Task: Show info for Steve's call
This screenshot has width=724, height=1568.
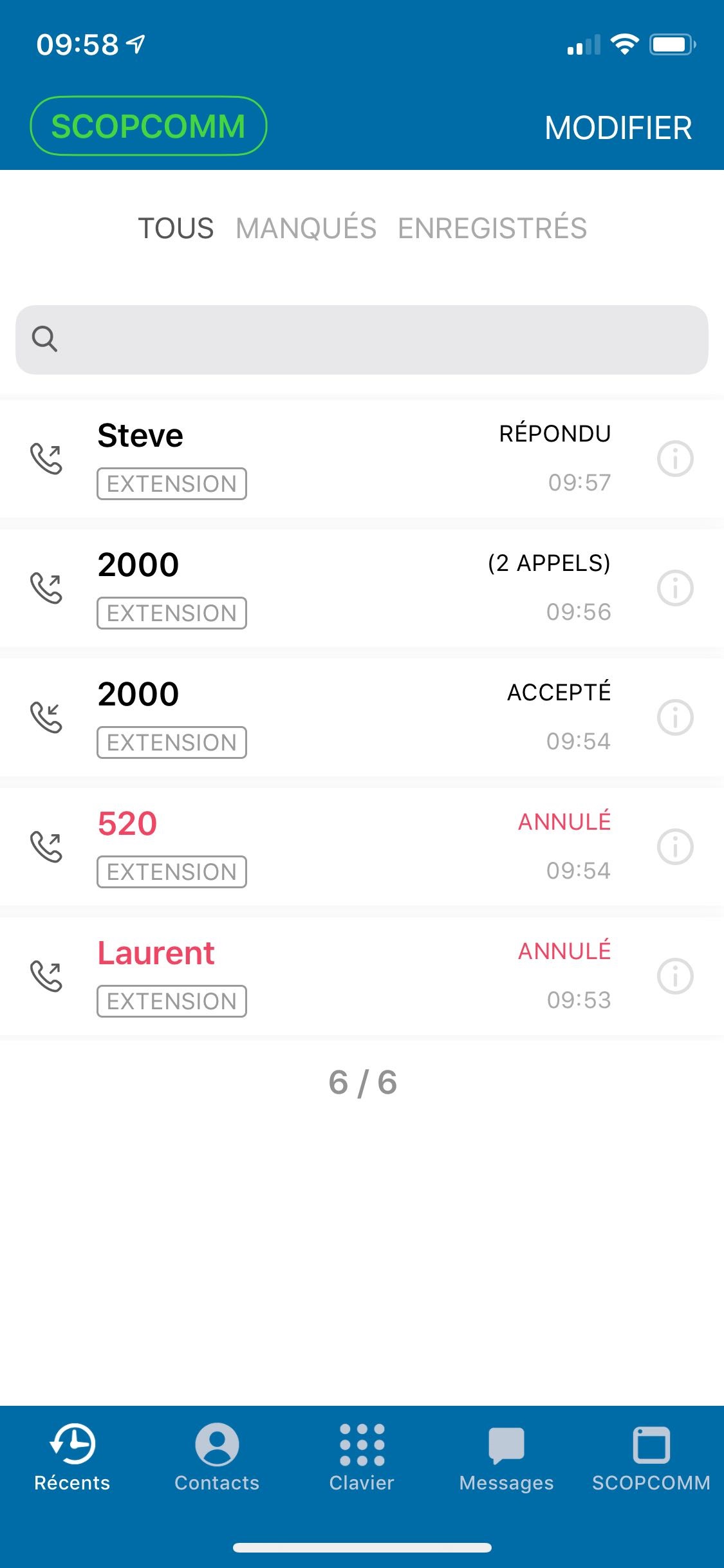Action: tap(675, 459)
